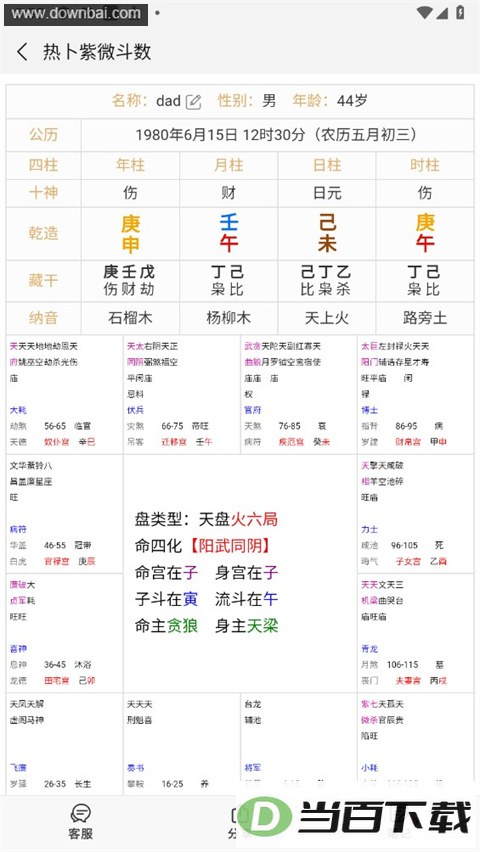Viewport: 480px width, 852px height.
Task: Tap the 分享 share button
Action: (x=234, y=822)
